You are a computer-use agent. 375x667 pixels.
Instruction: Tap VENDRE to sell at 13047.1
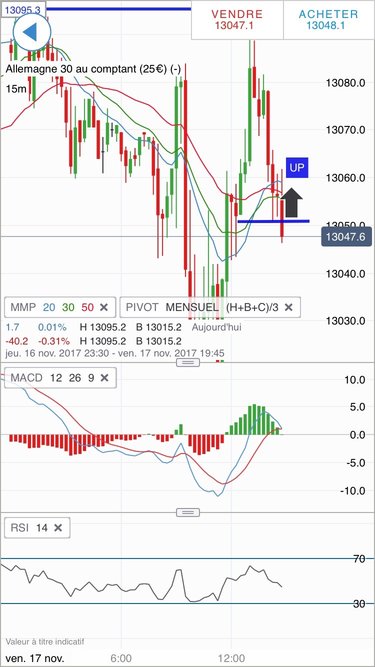pos(237,20)
